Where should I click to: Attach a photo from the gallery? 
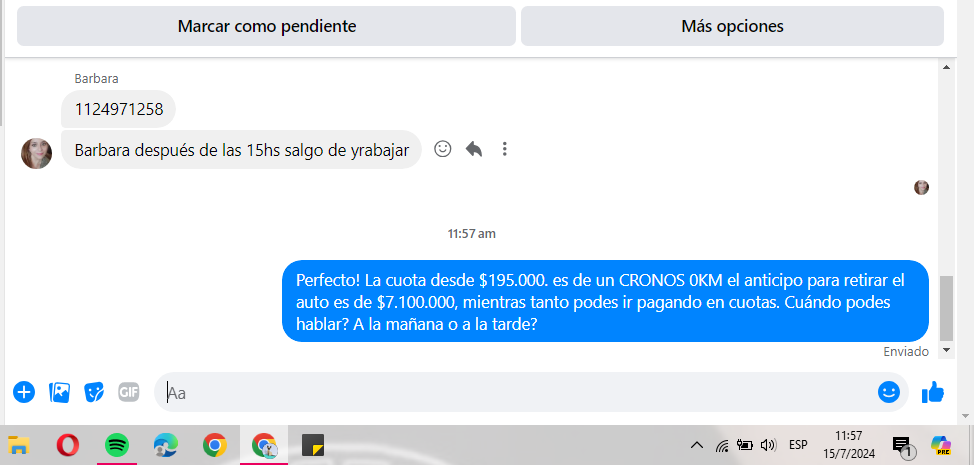[x=60, y=392]
